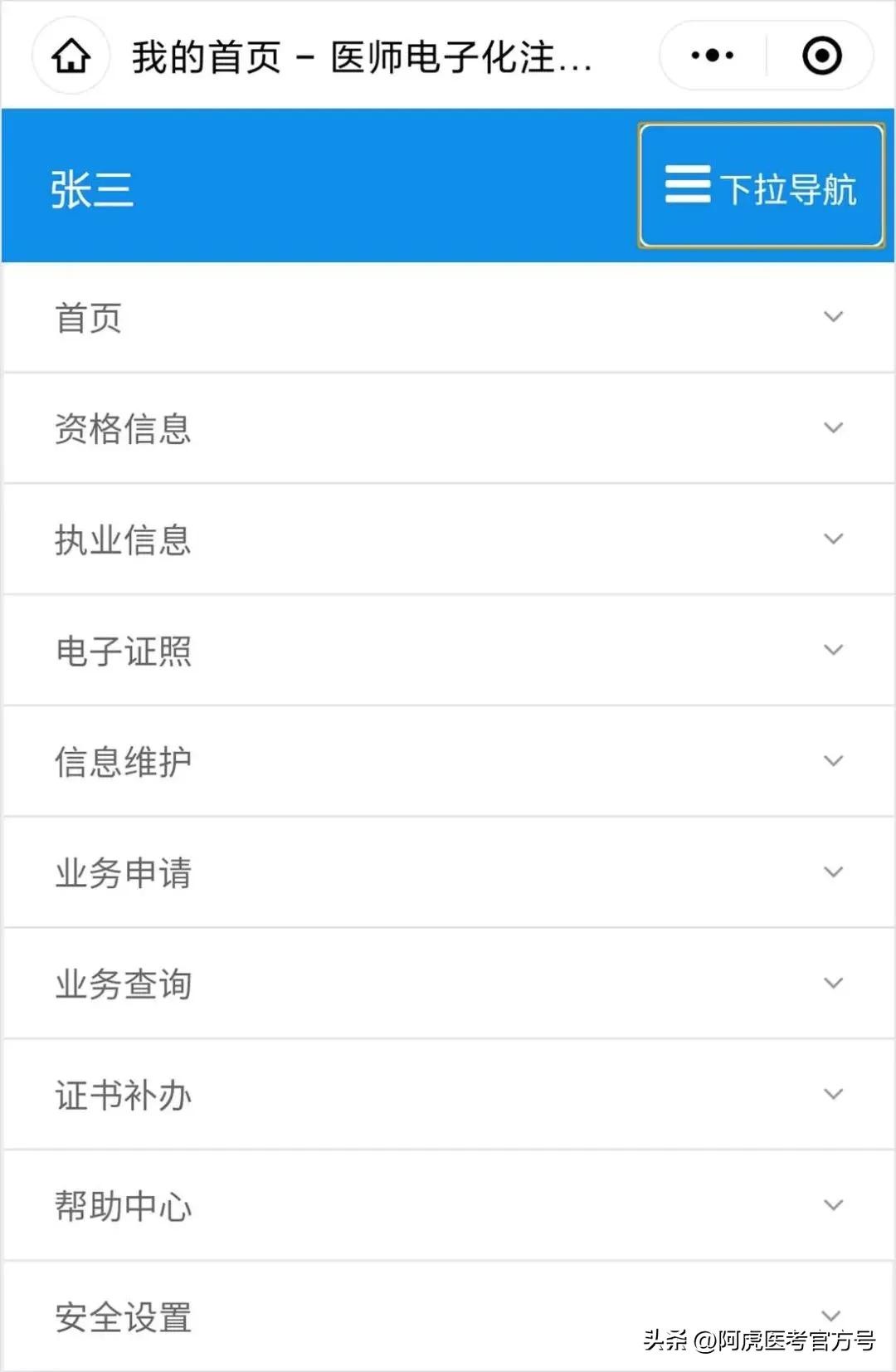Expand the 首页 menu row
Viewport: 896px width, 1372px height.
click(448, 317)
